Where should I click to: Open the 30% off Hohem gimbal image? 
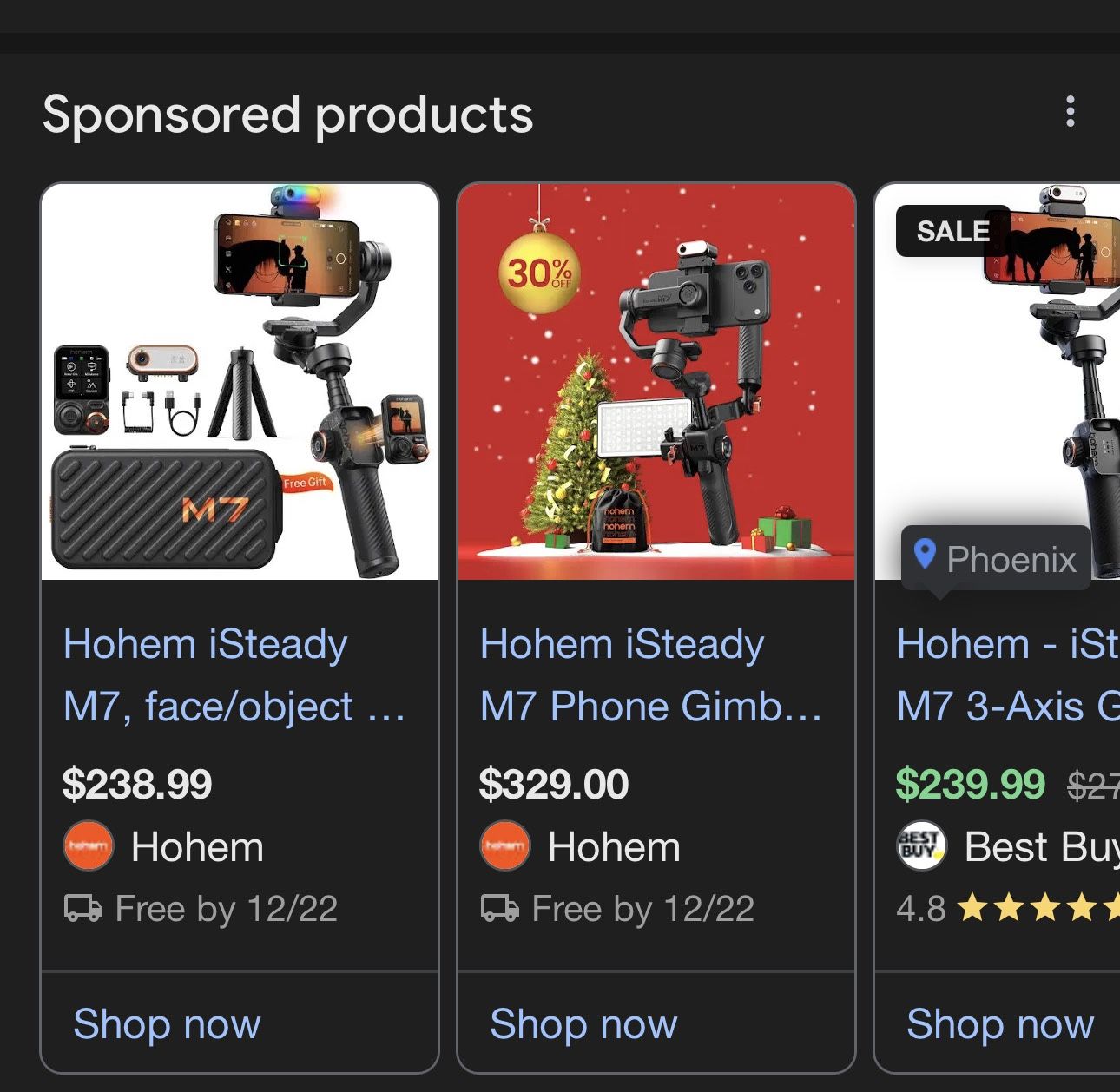656,382
